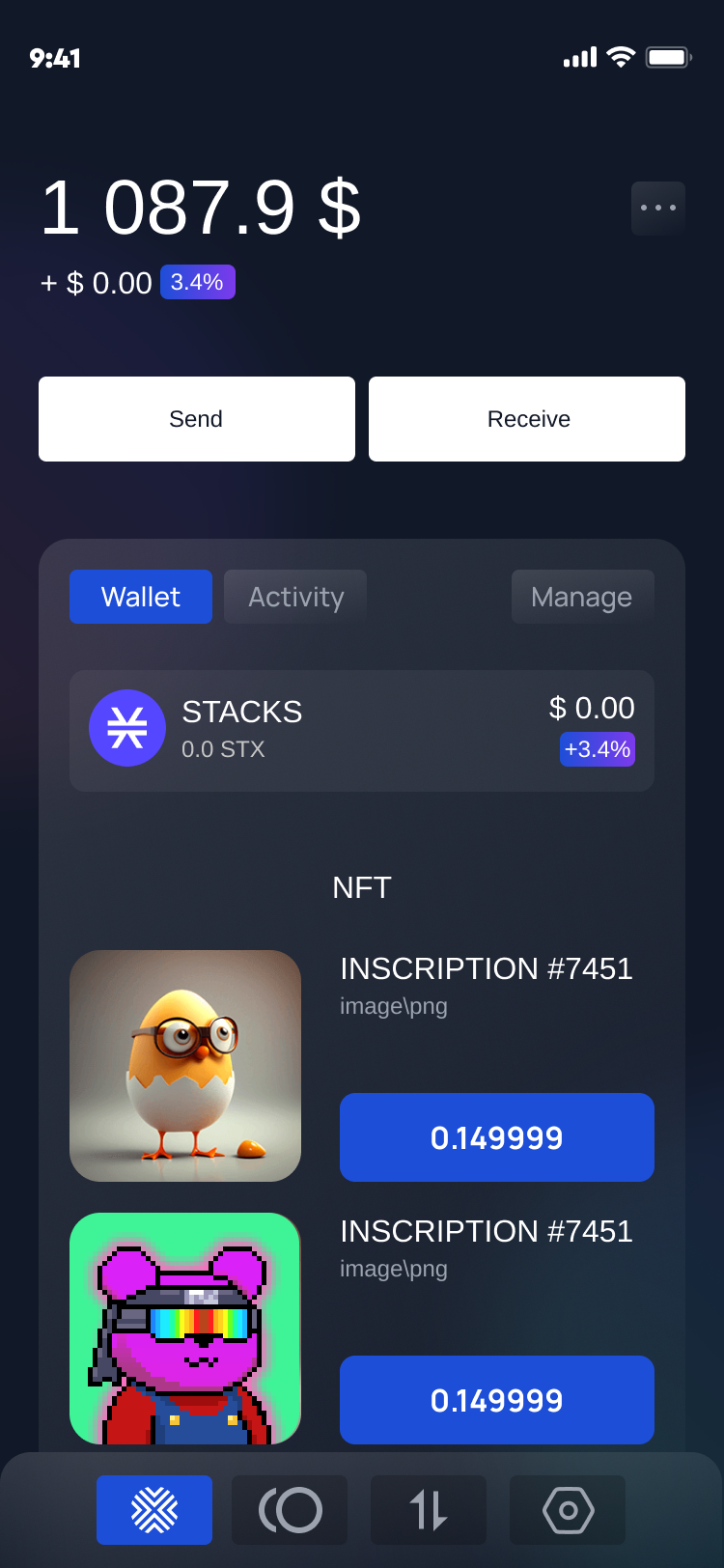This screenshot has width=724, height=1568.
Task: Expand the STACKS asset row
Action: (362, 729)
